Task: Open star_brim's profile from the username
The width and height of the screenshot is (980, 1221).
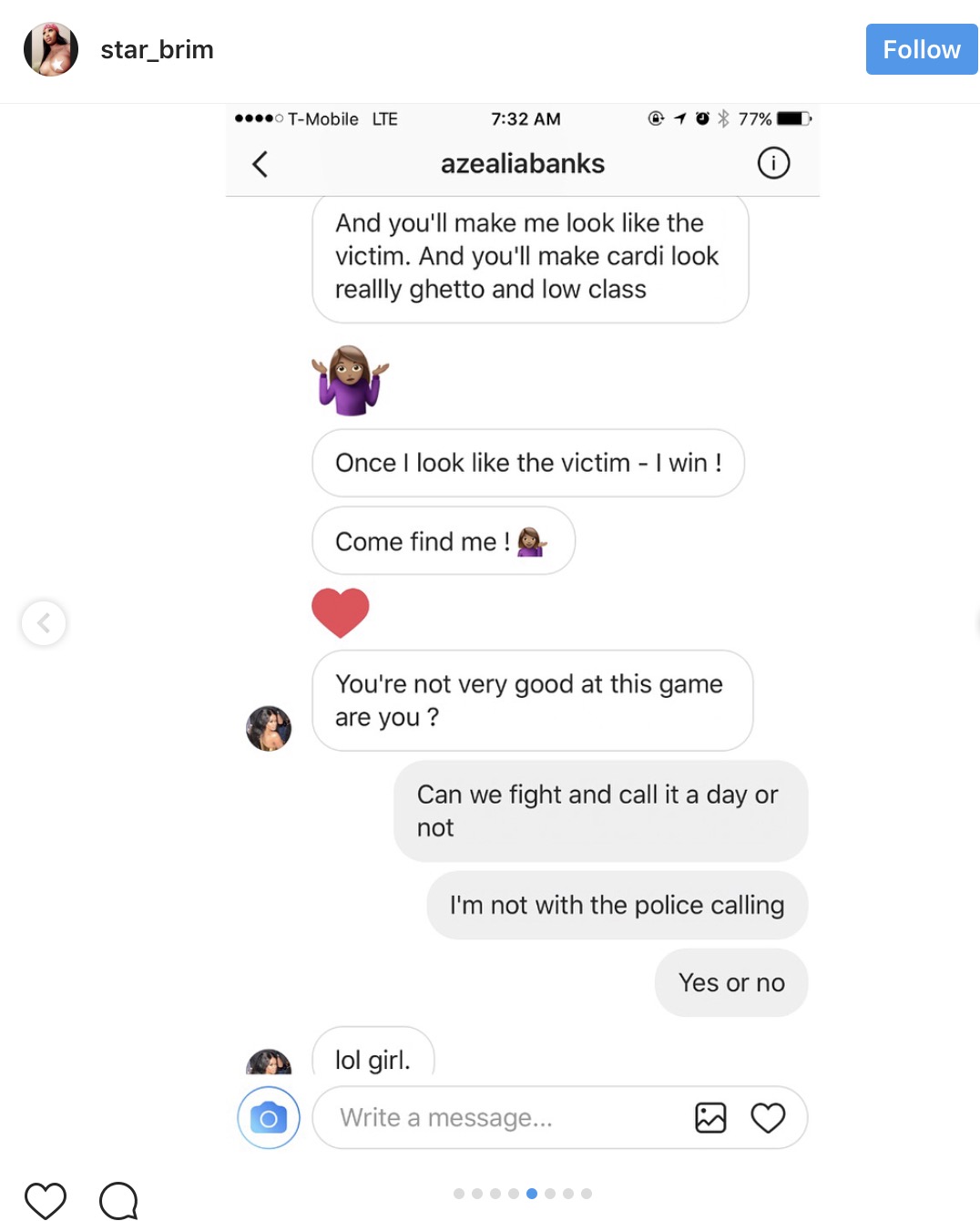Action: coord(157,49)
